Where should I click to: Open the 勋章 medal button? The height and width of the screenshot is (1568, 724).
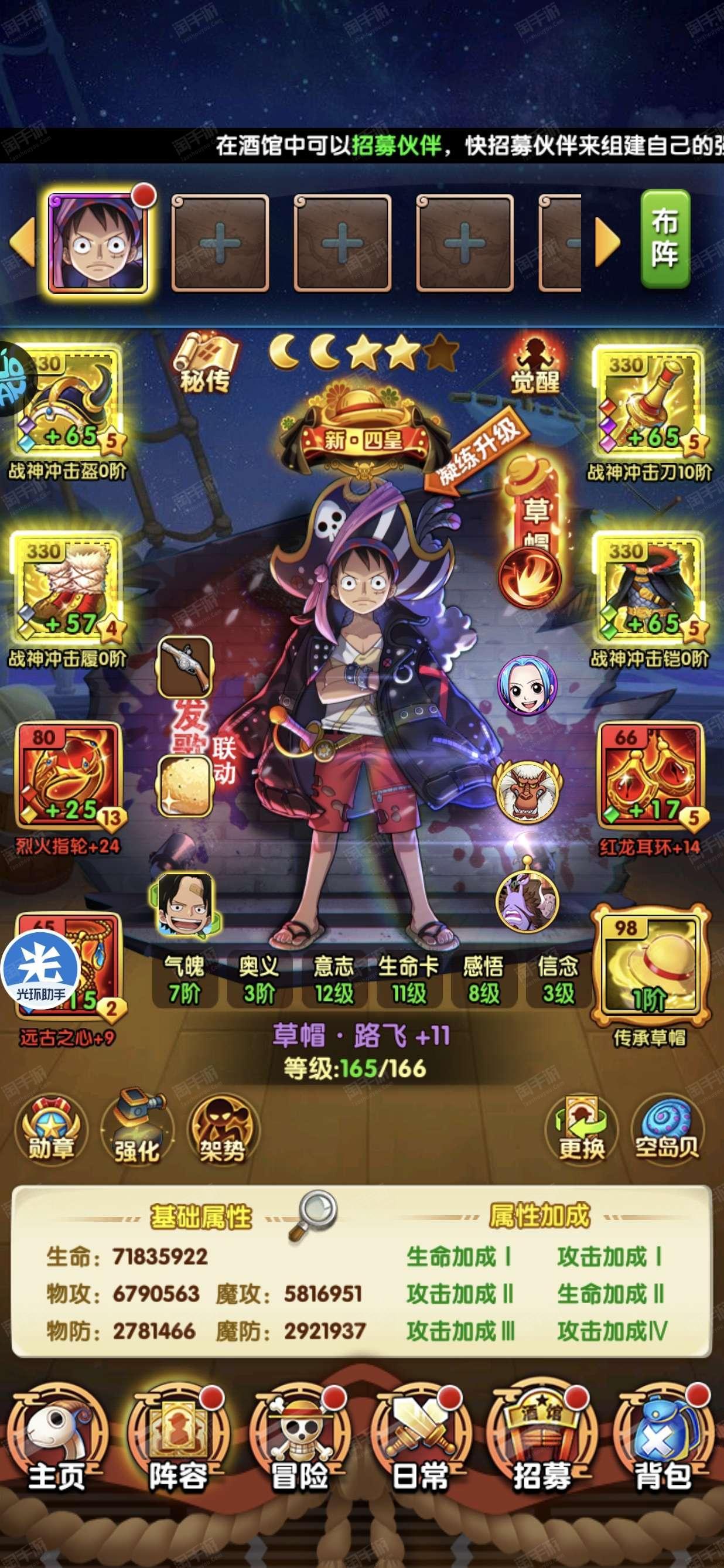click(x=51, y=1130)
